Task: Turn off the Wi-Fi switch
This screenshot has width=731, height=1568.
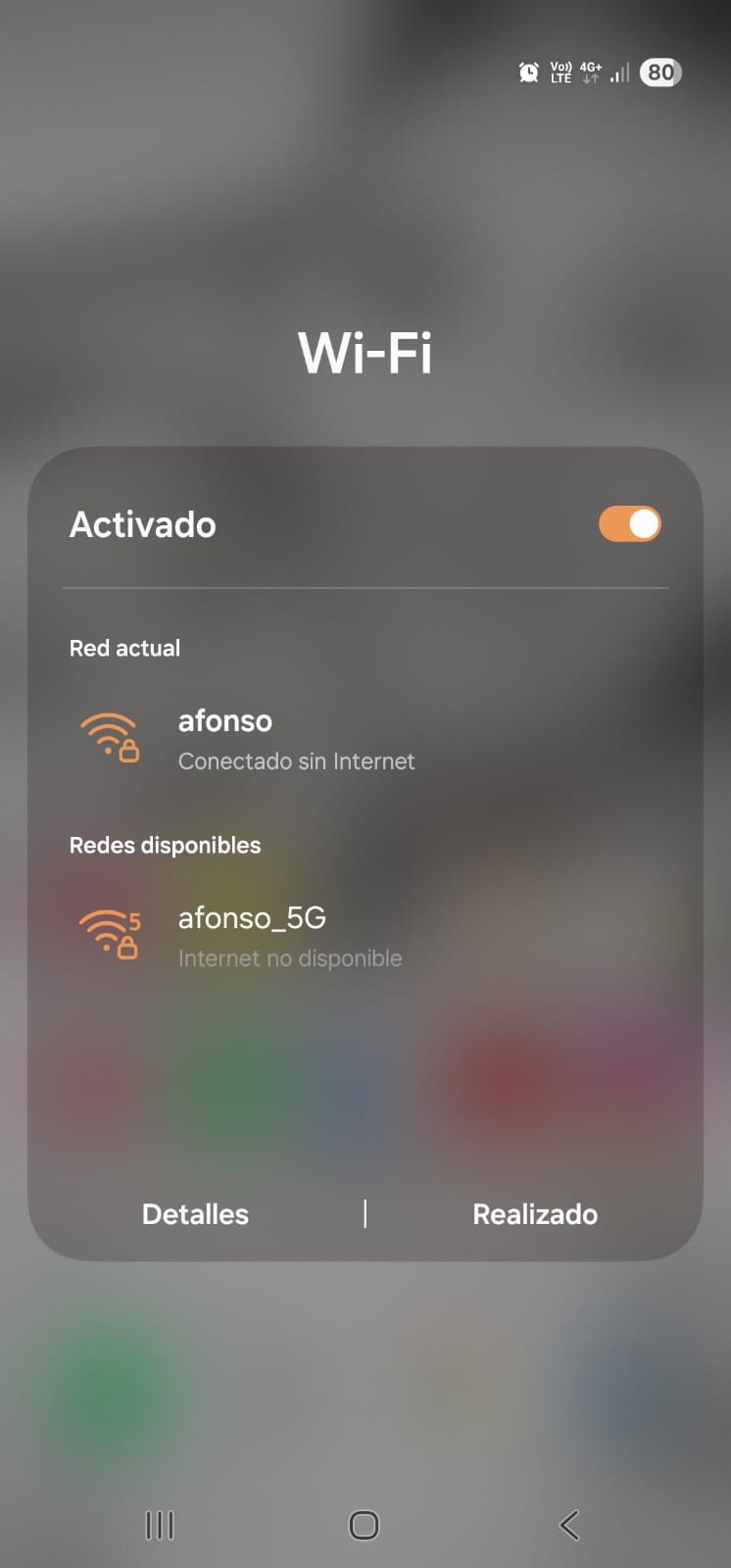Action: [629, 524]
